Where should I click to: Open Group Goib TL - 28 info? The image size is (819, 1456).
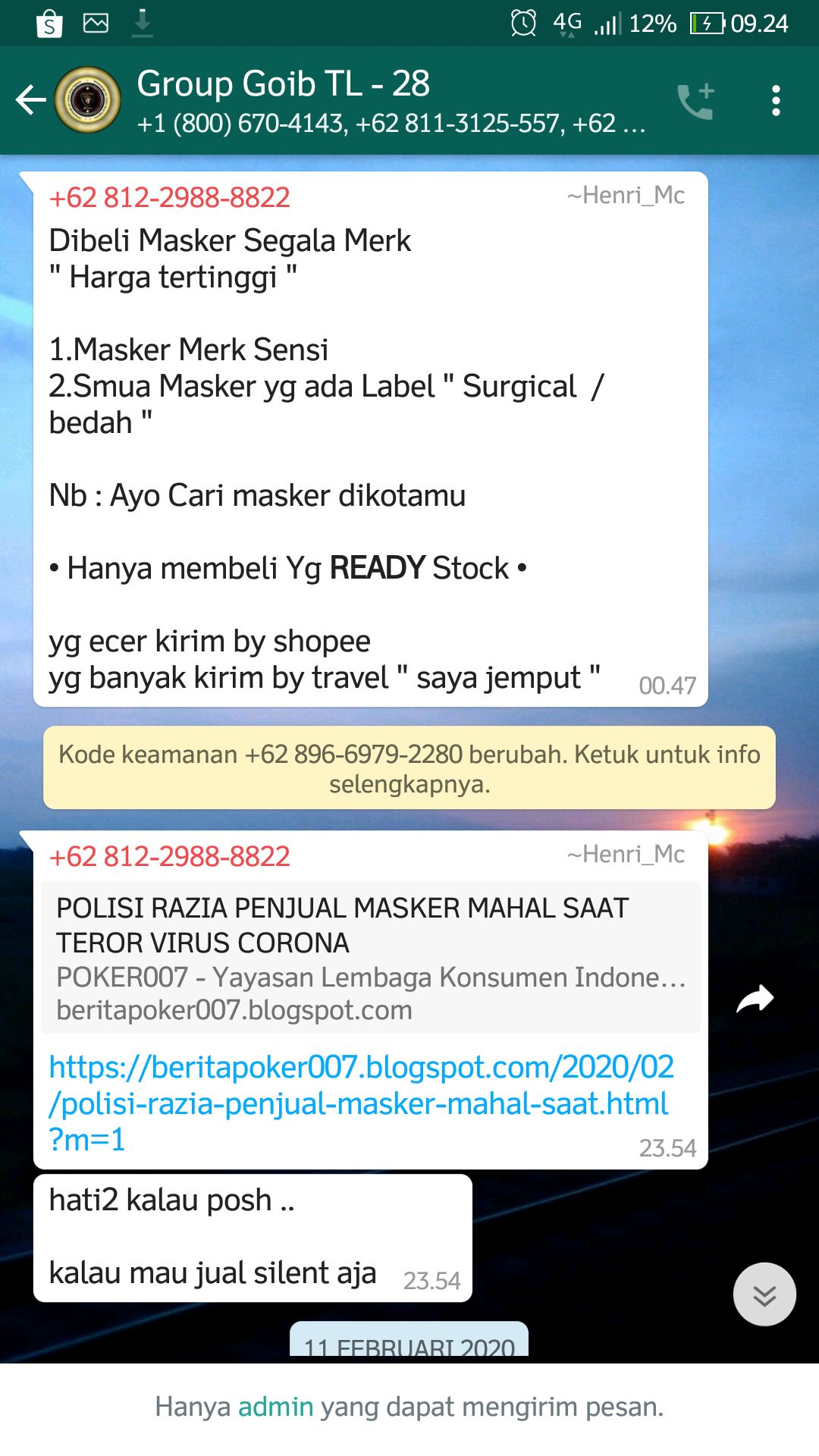(364, 100)
